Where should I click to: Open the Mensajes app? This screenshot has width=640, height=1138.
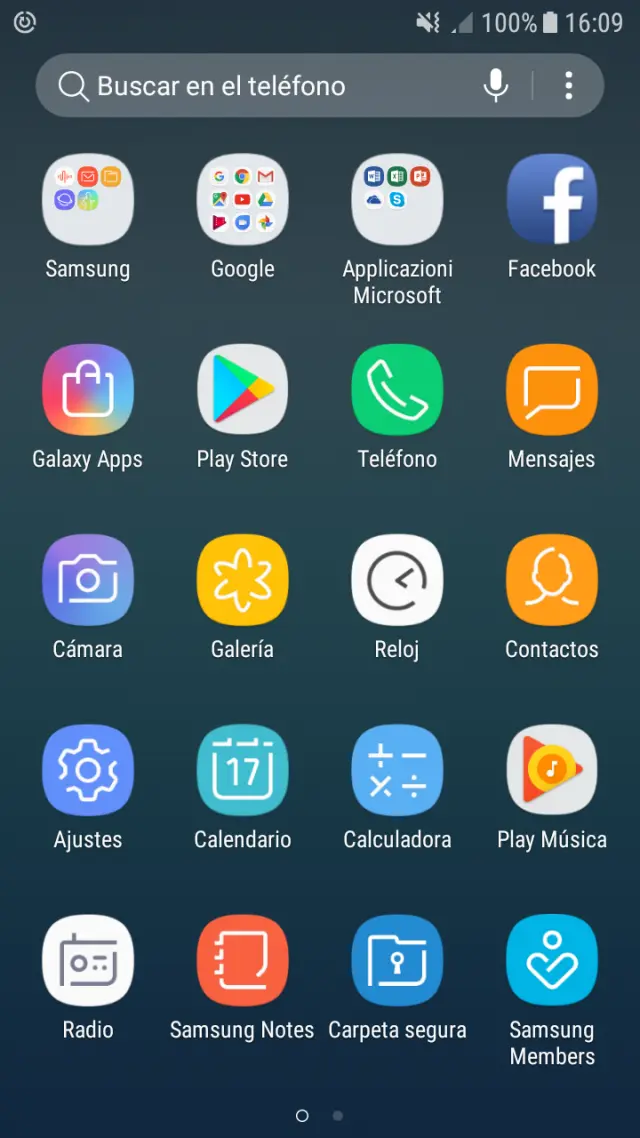click(x=552, y=389)
